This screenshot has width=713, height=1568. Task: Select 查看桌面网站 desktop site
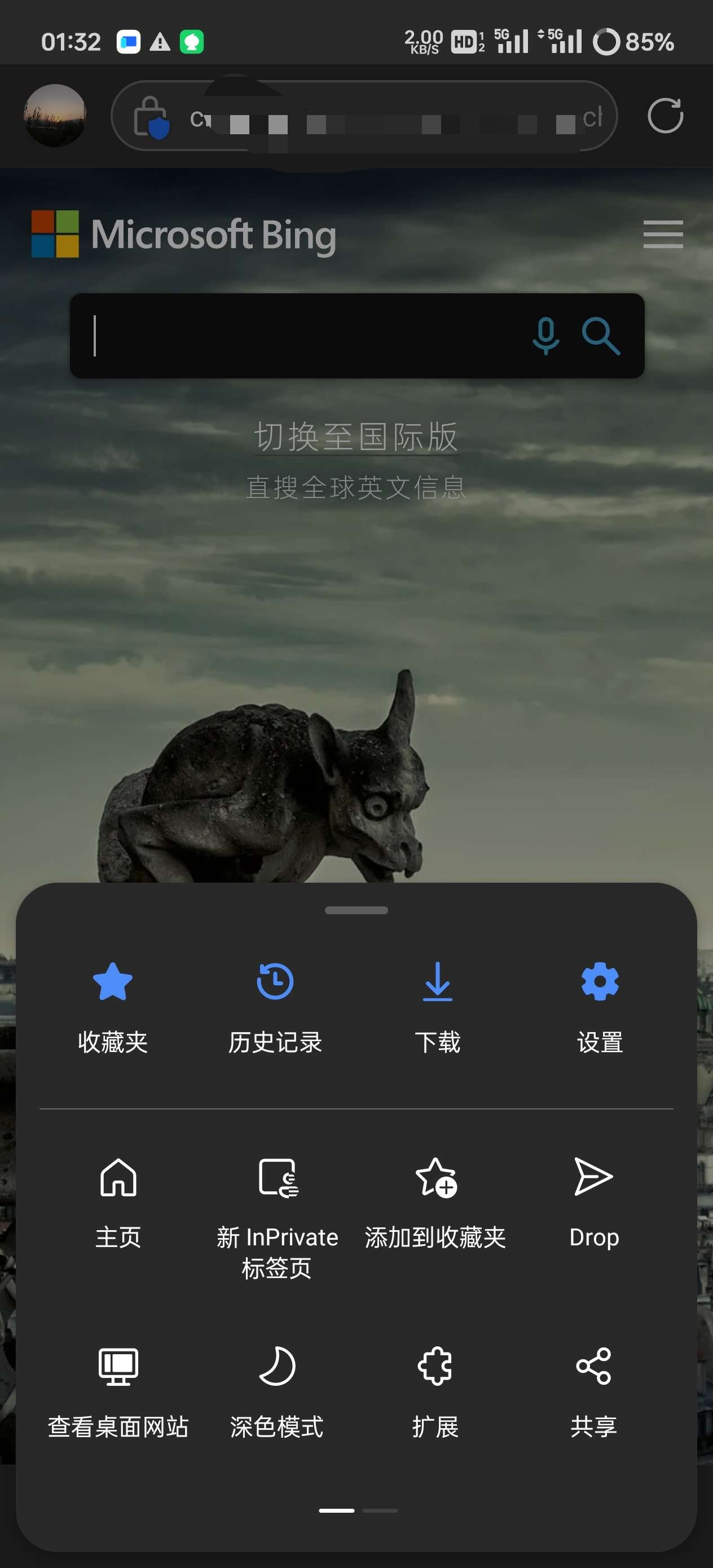(x=118, y=1391)
